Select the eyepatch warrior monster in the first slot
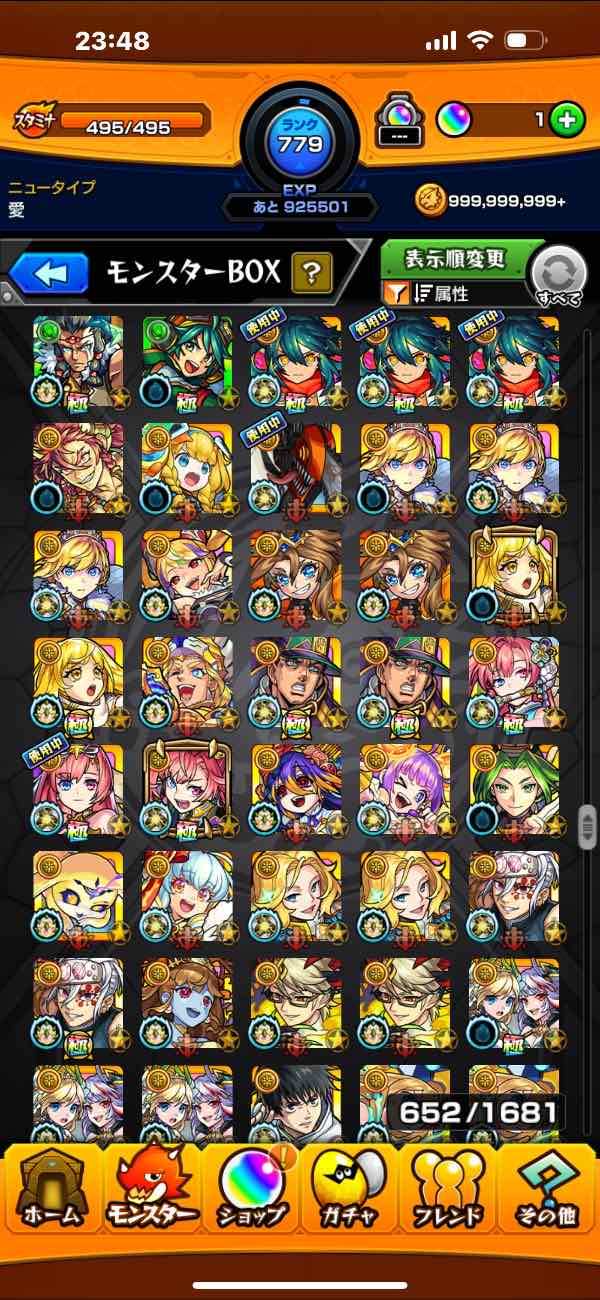The width and height of the screenshot is (600, 1300). point(78,361)
